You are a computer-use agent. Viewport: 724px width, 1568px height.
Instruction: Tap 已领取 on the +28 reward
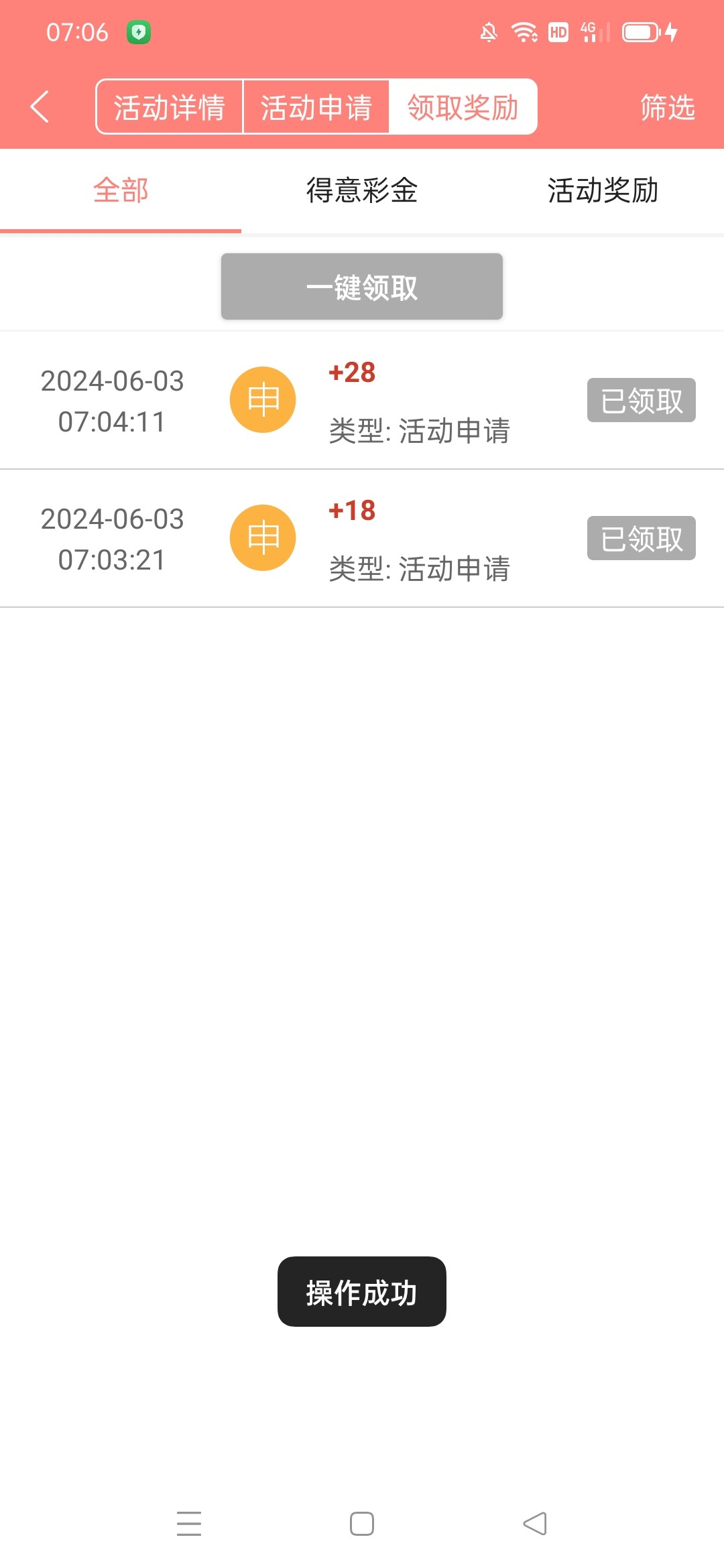pyautogui.click(x=641, y=401)
